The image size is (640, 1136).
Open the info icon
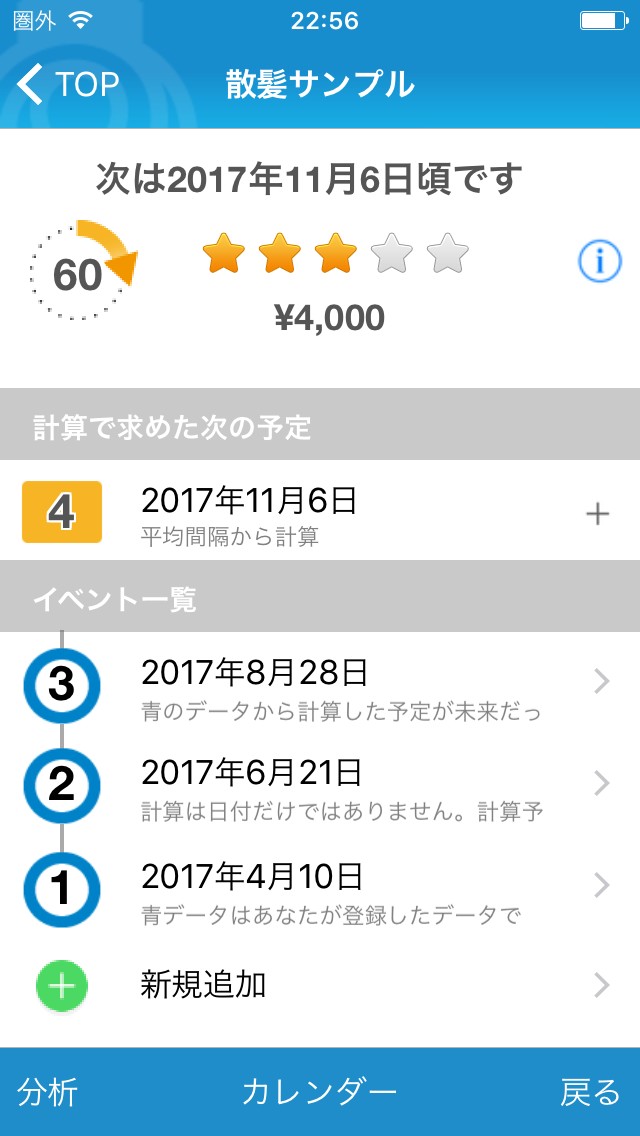[600, 261]
